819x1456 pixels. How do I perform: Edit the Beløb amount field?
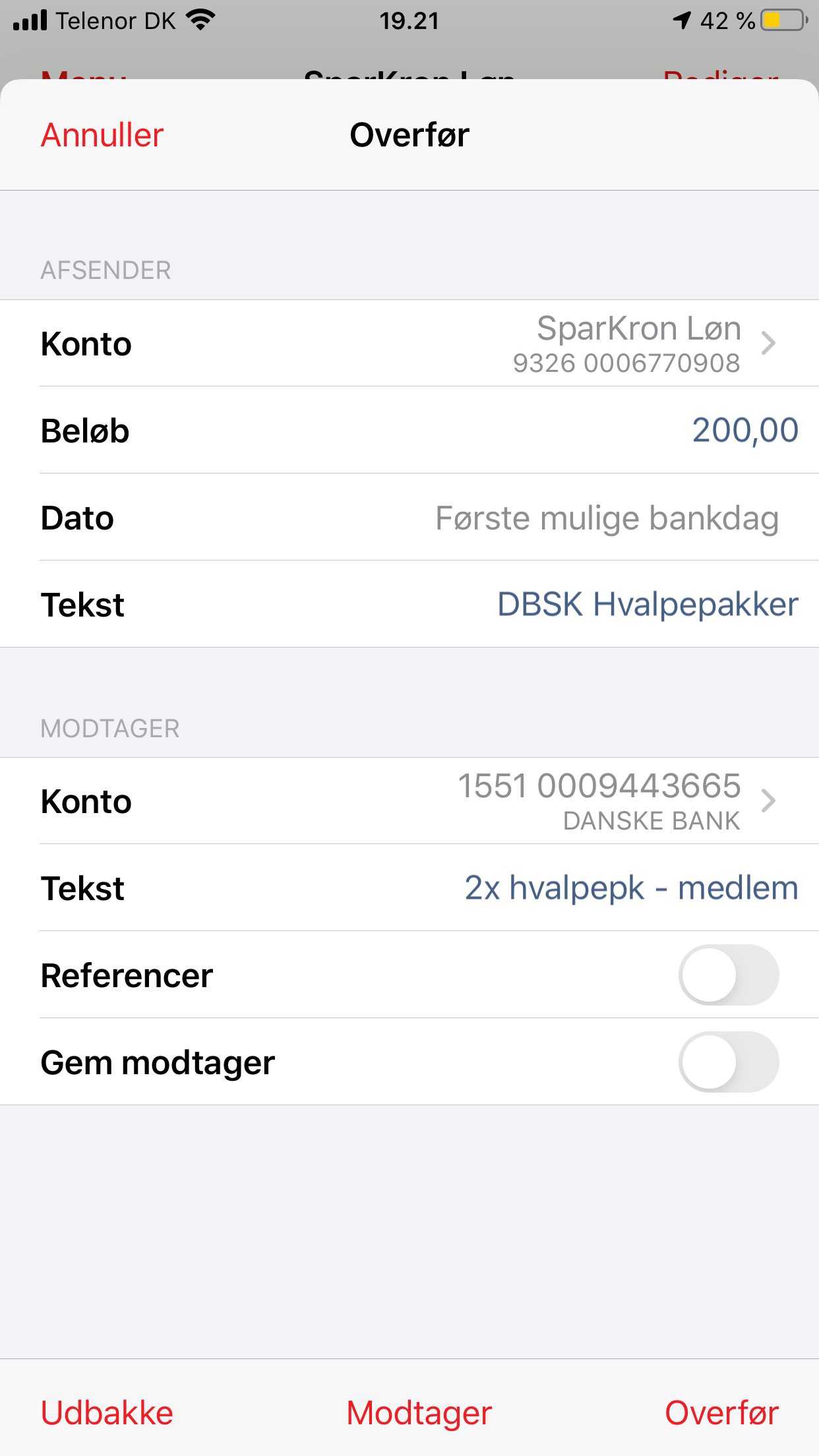(x=409, y=431)
